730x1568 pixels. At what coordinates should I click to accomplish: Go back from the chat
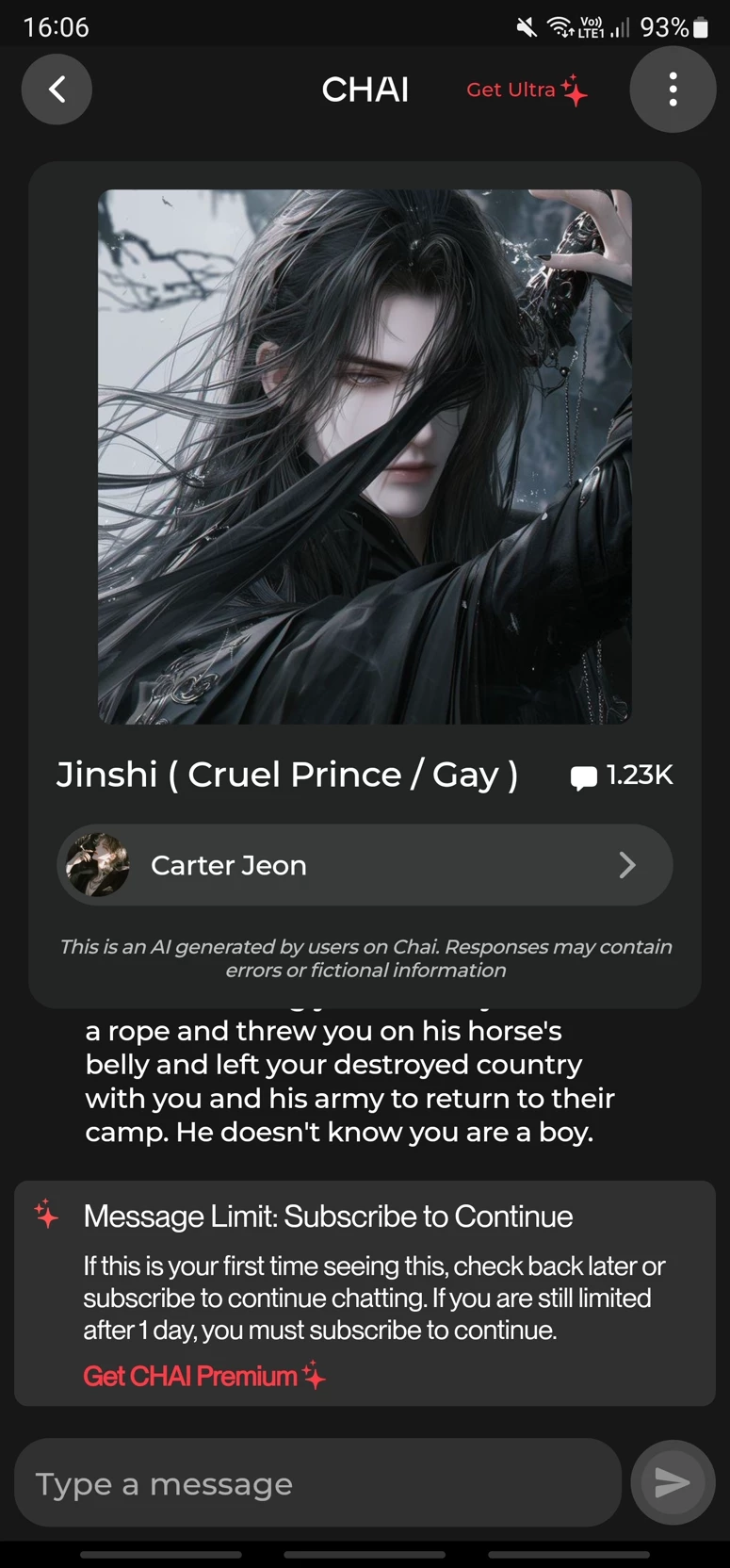(57, 90)
